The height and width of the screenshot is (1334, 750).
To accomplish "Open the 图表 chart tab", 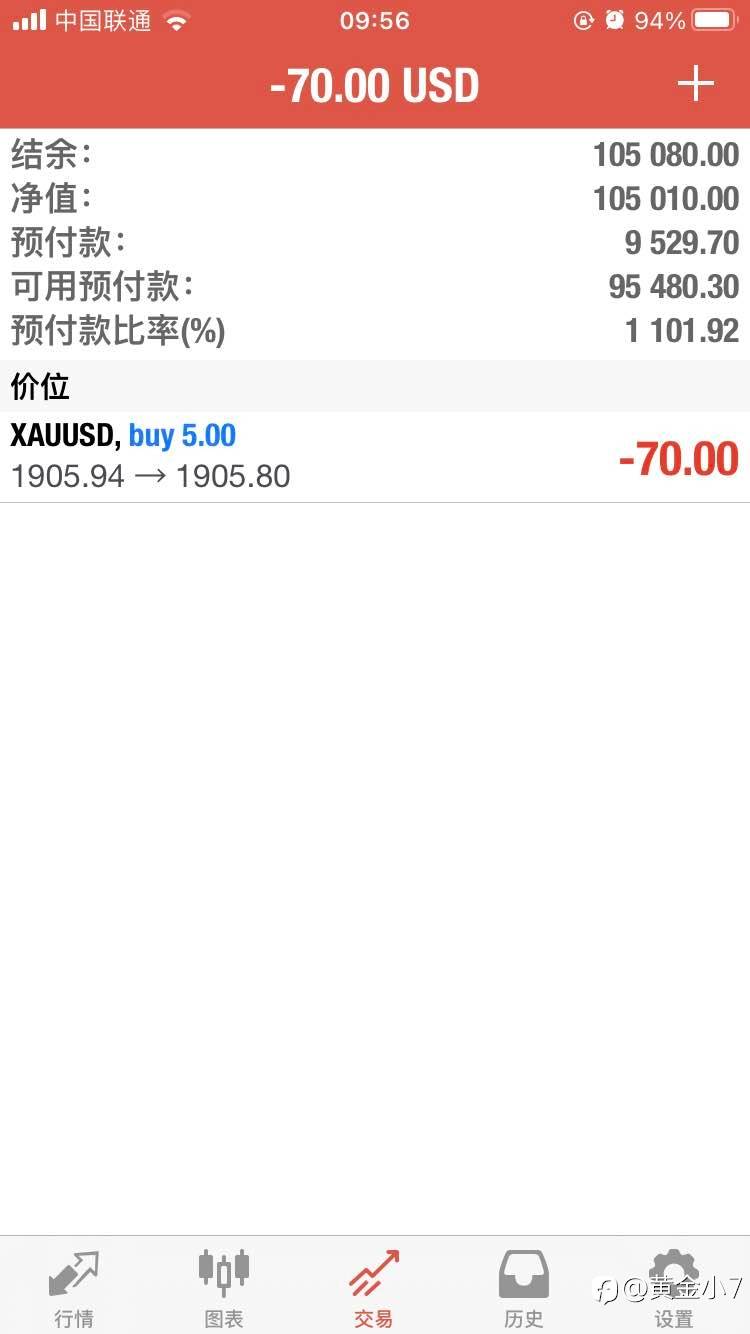I will point(224,1289).
